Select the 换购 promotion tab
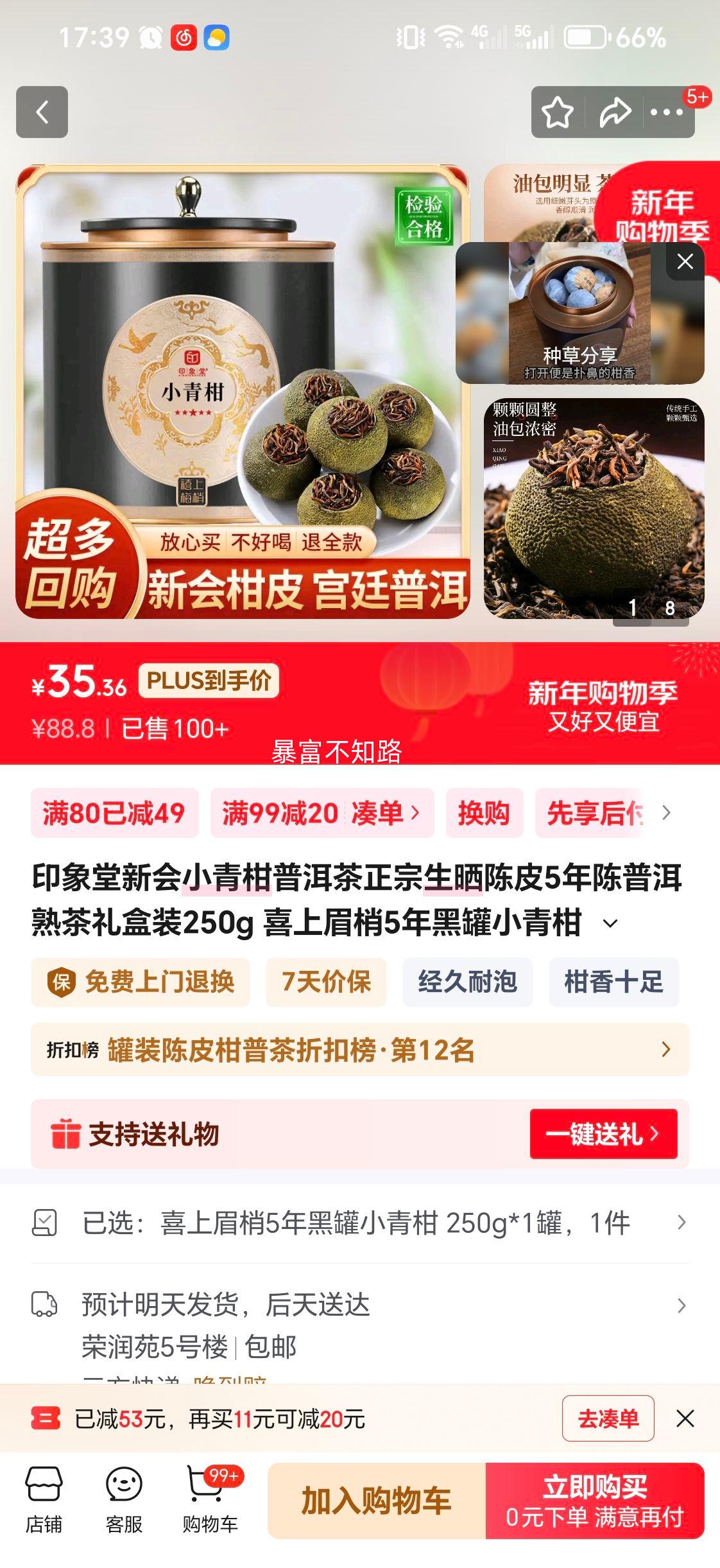The image size is (720, 1568). [x=484, y=813]
